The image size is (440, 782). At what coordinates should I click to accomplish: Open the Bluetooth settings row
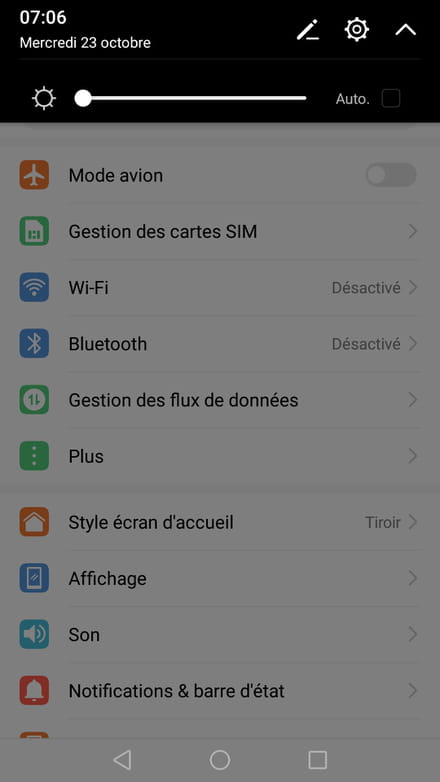(220, 344)
